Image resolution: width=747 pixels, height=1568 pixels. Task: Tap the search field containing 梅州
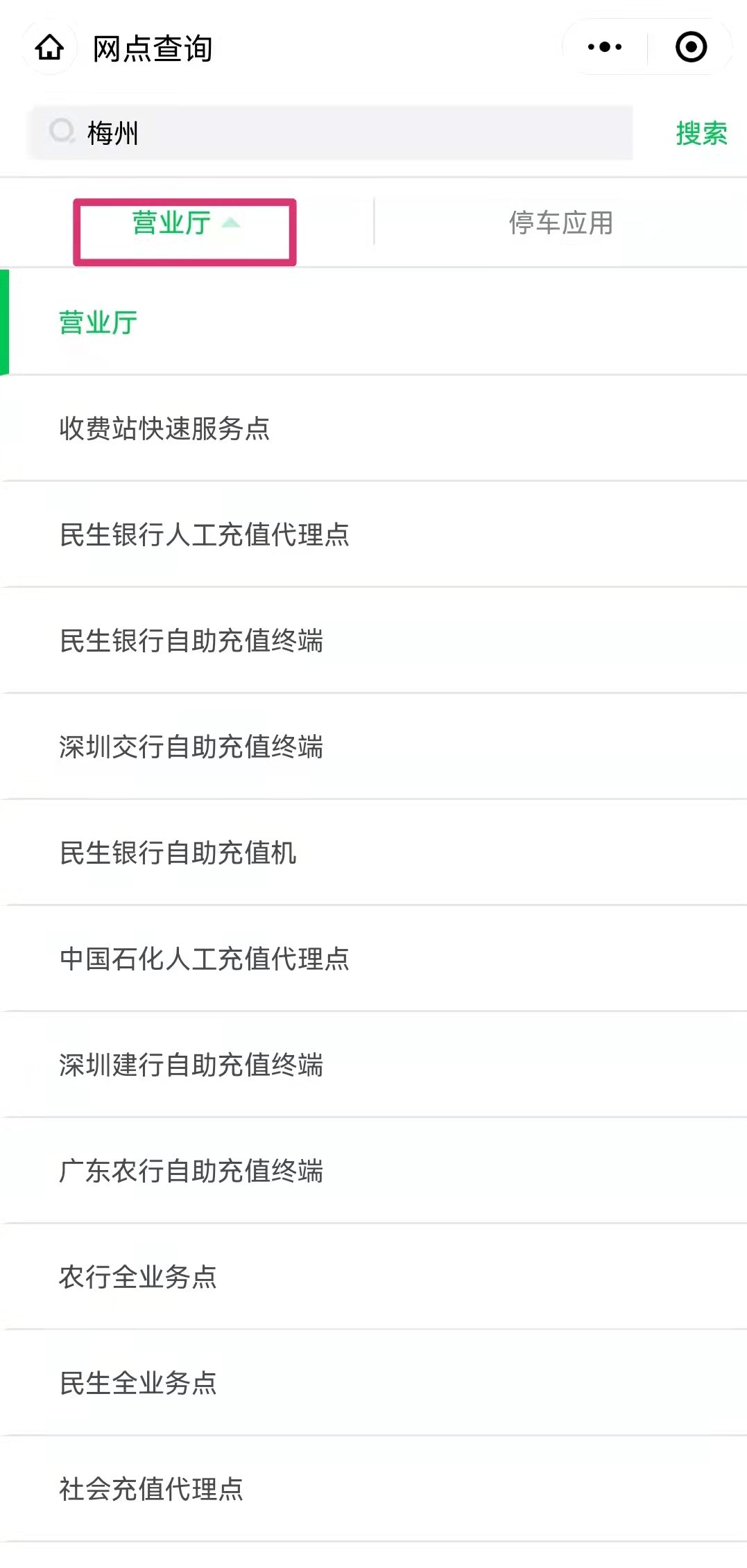click(x=330, y=132)
